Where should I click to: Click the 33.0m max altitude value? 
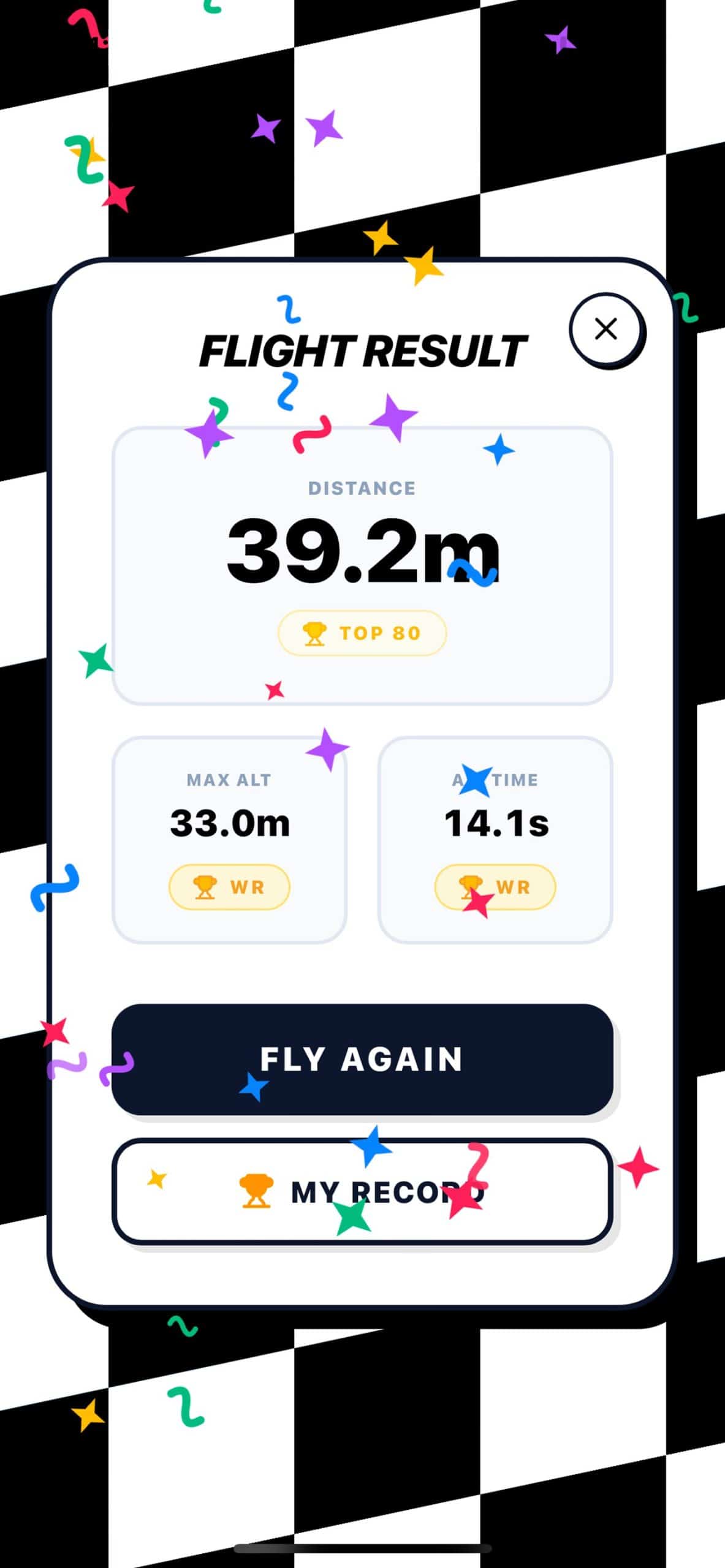229,823
